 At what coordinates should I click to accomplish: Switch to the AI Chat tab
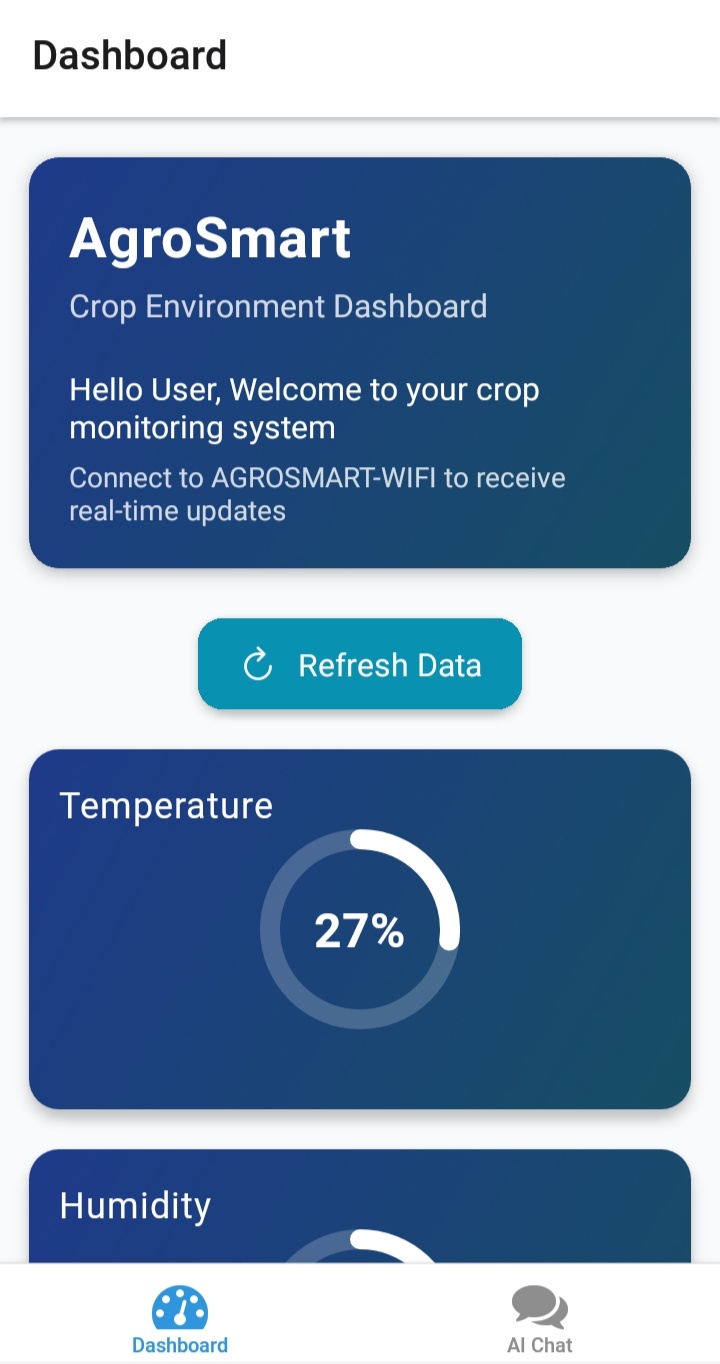(x=540, y=1319)
